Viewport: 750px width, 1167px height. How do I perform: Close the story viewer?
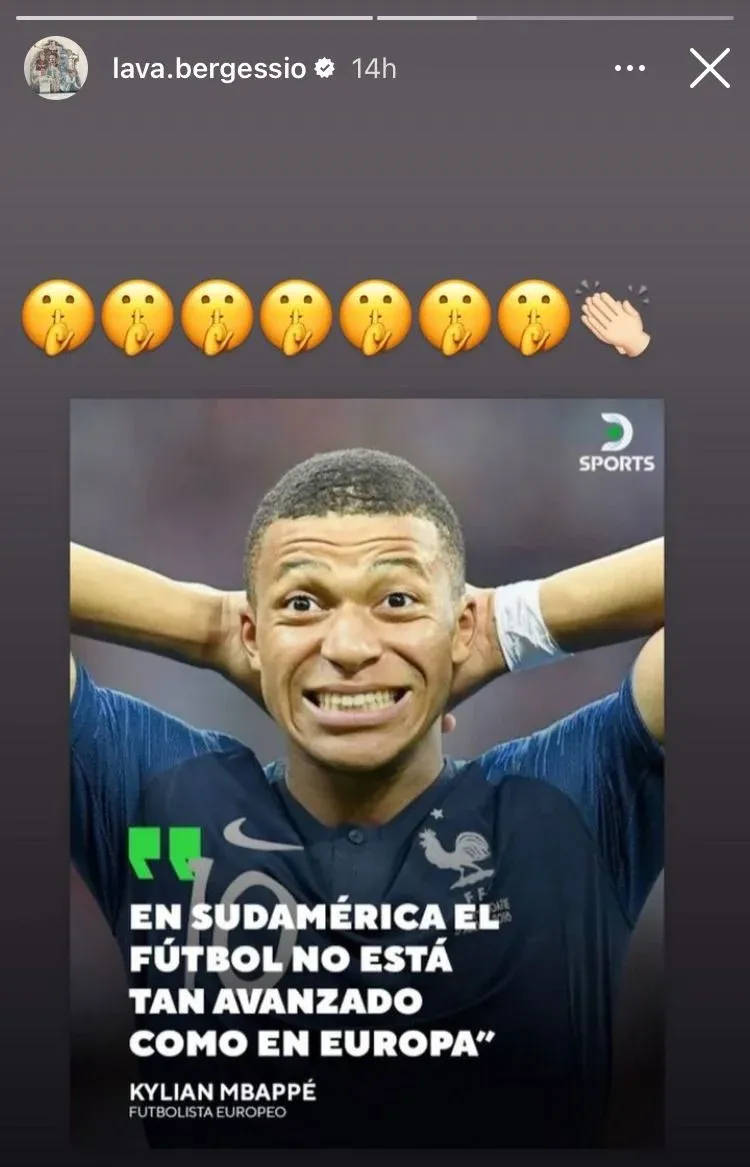[x=710, y=68]
